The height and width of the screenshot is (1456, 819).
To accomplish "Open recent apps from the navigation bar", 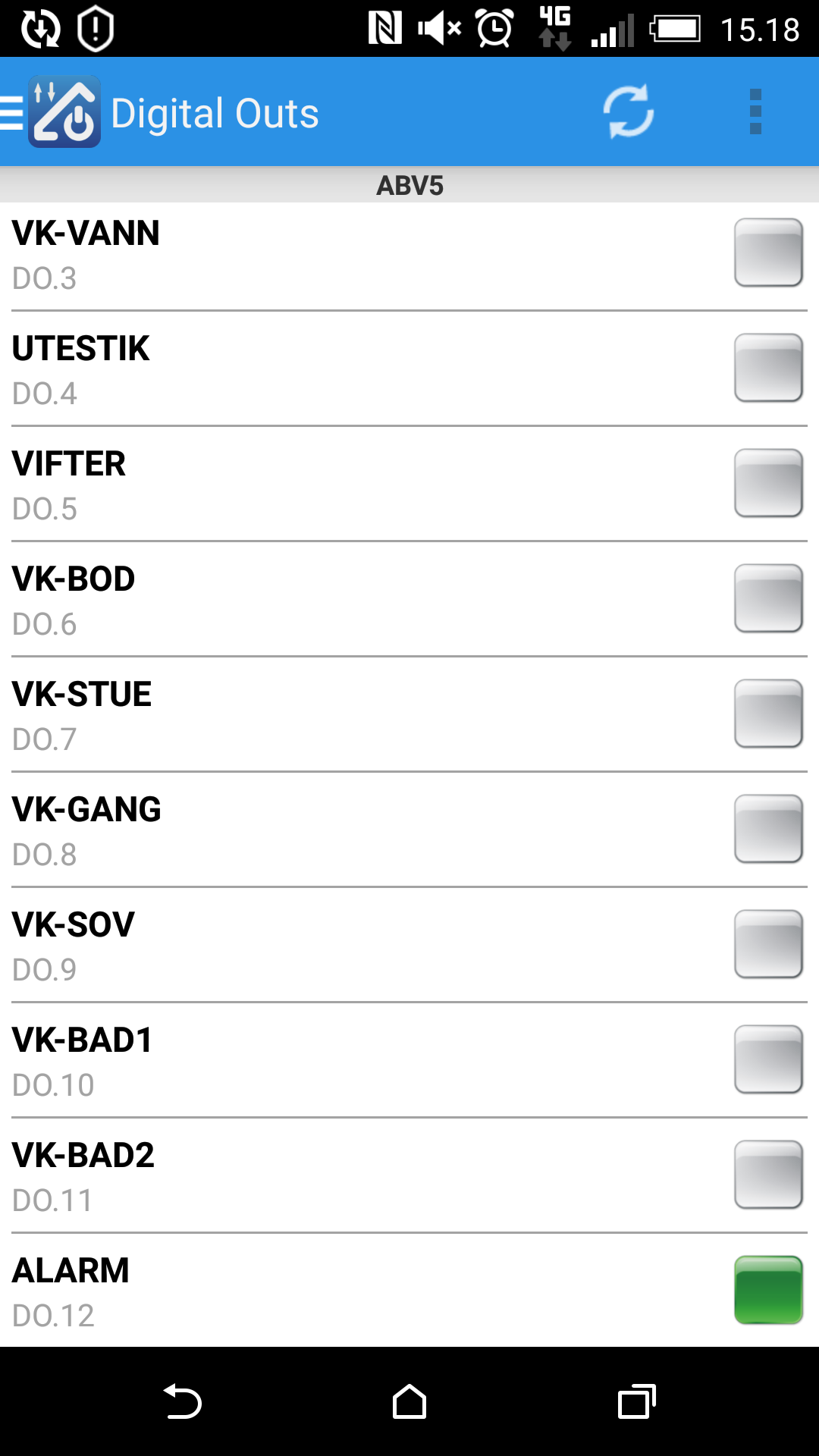I will 636,1401.
